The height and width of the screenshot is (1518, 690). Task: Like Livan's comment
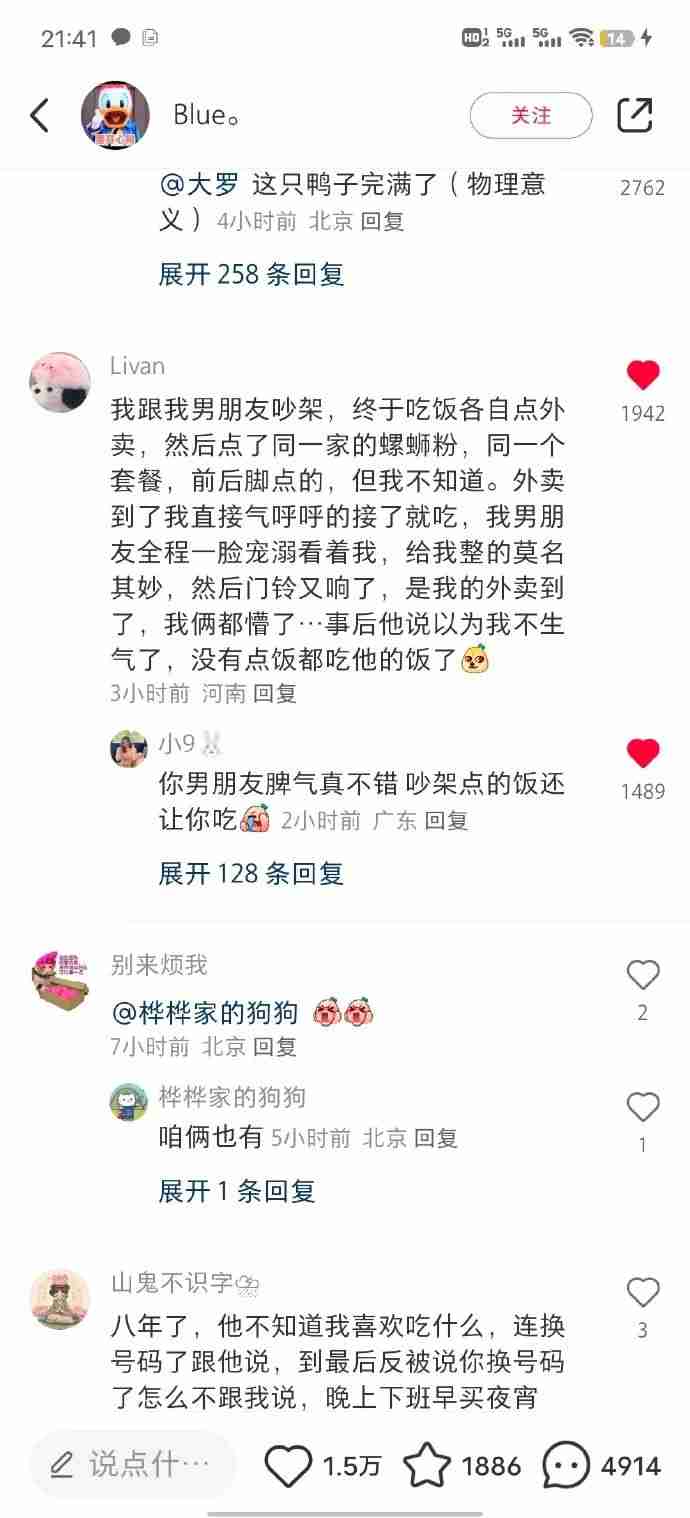pos(642,376)
